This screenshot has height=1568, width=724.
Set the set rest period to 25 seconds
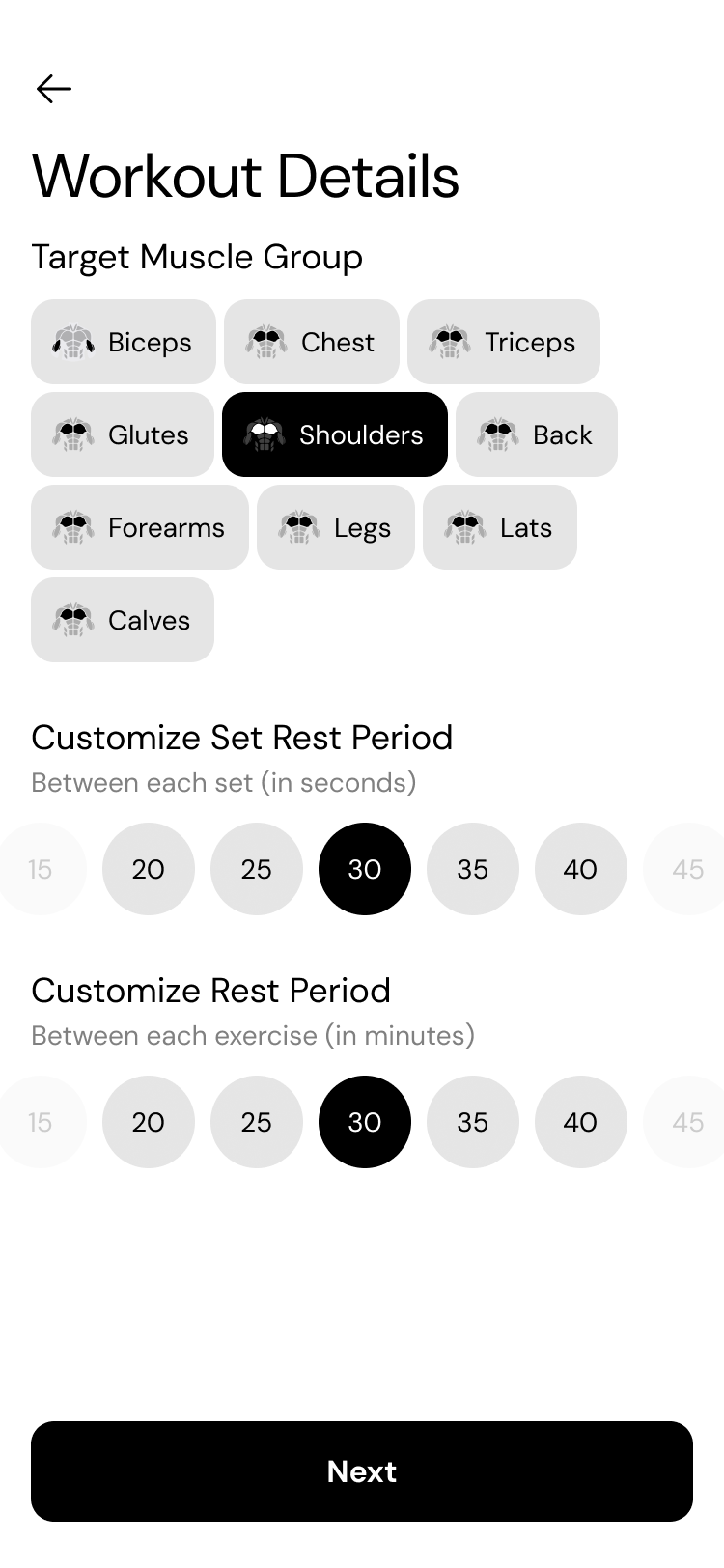tap(257, 869)
